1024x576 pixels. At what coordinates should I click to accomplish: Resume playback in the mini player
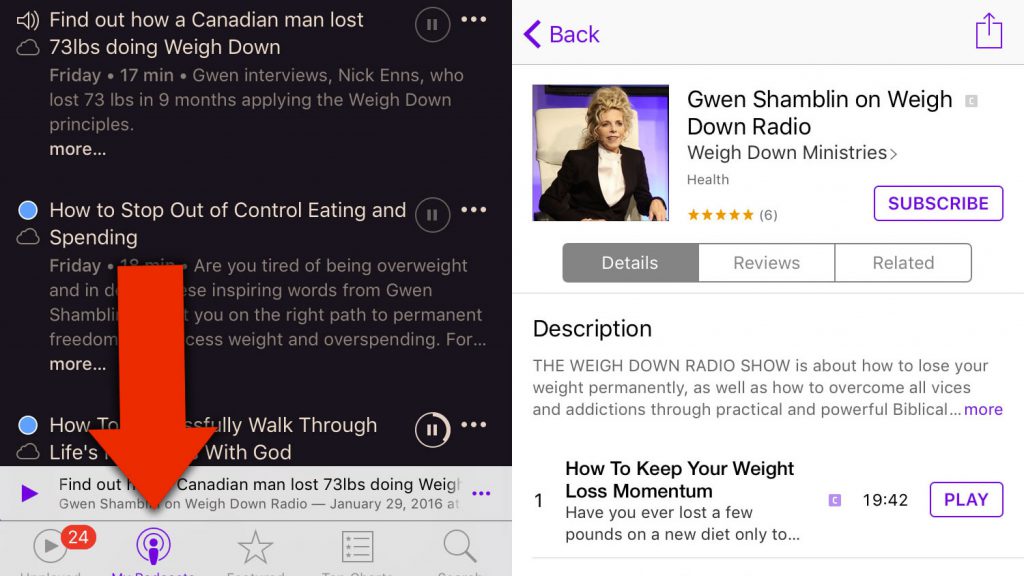(29, 493)
